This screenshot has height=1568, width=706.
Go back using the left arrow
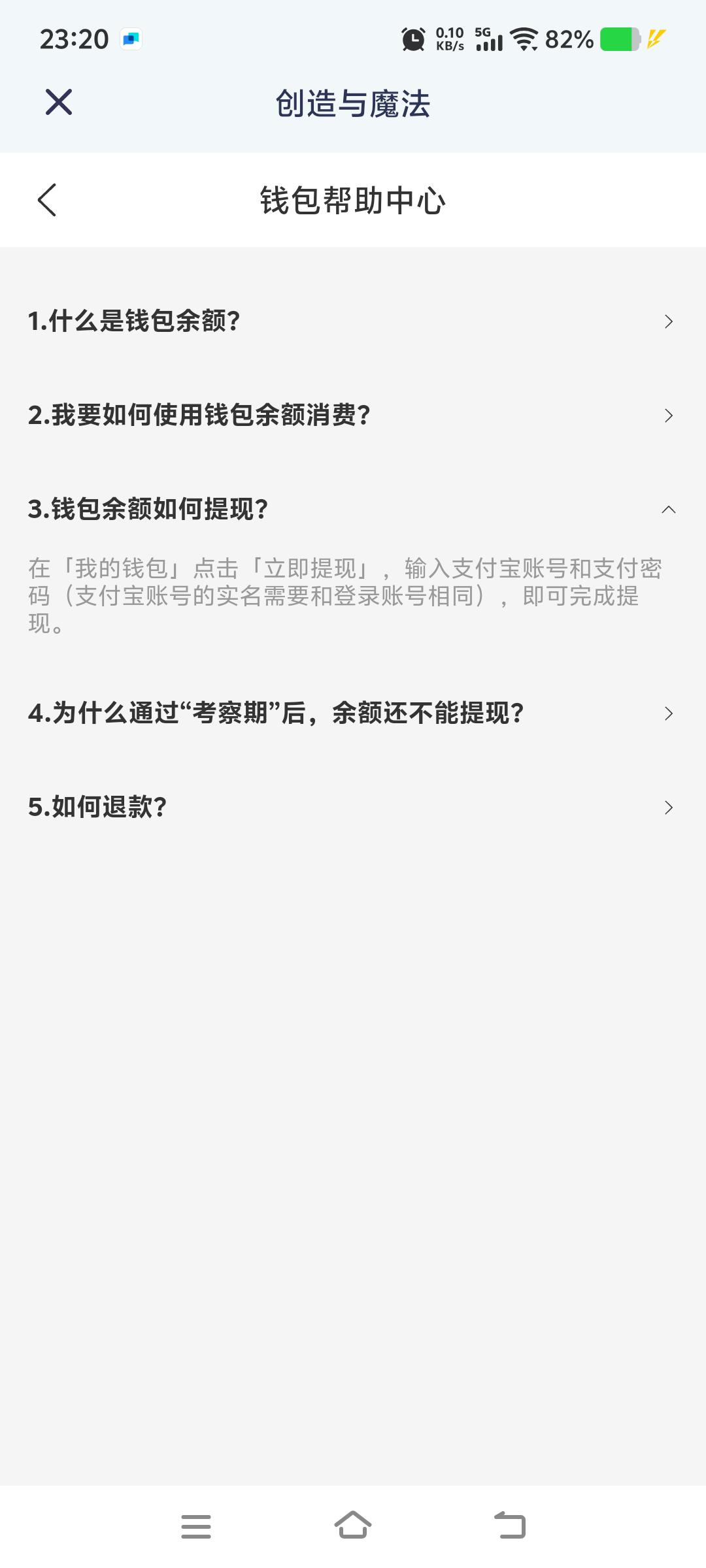click(47, 200)
